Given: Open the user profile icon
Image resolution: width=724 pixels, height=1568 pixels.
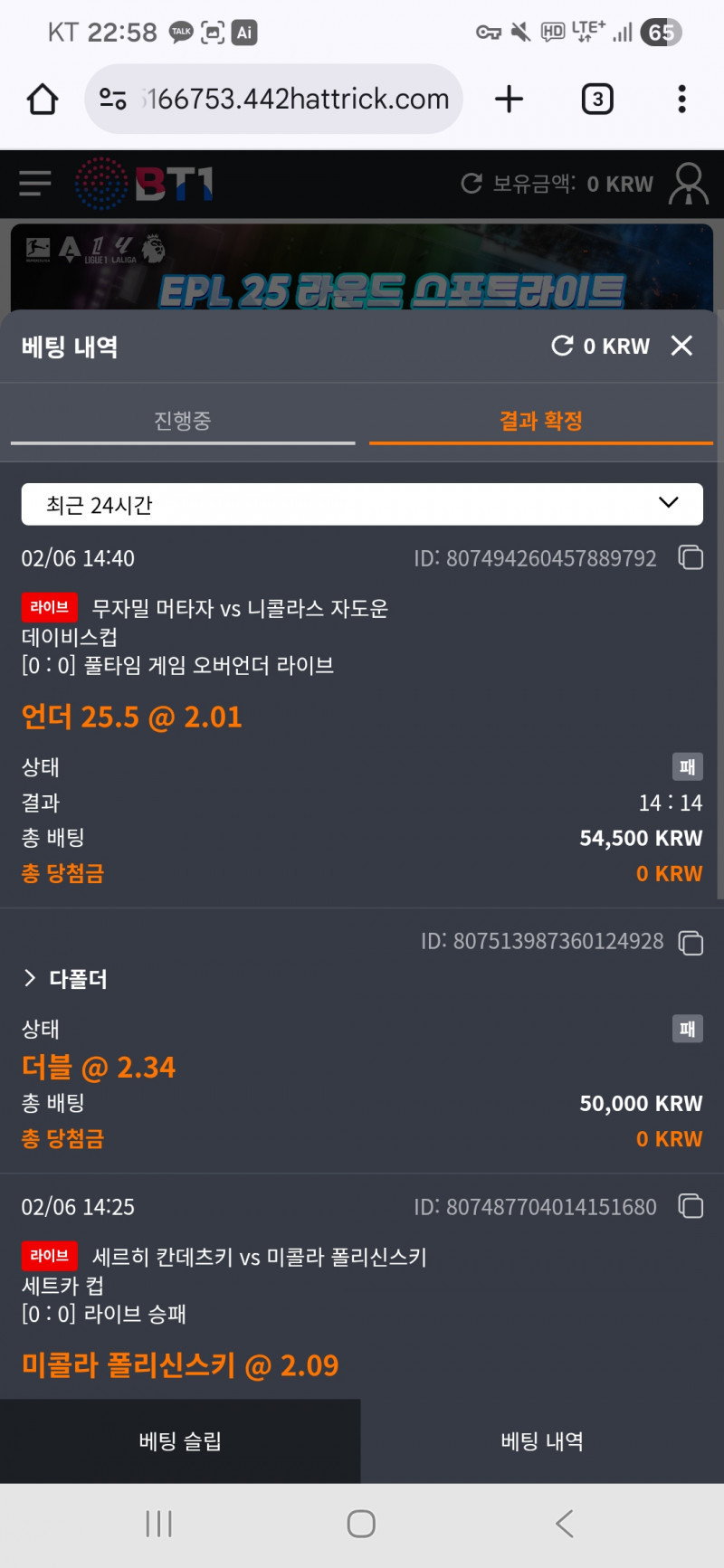Looking at the screenshot, I should pyautogui.click(x=688, y=184).
